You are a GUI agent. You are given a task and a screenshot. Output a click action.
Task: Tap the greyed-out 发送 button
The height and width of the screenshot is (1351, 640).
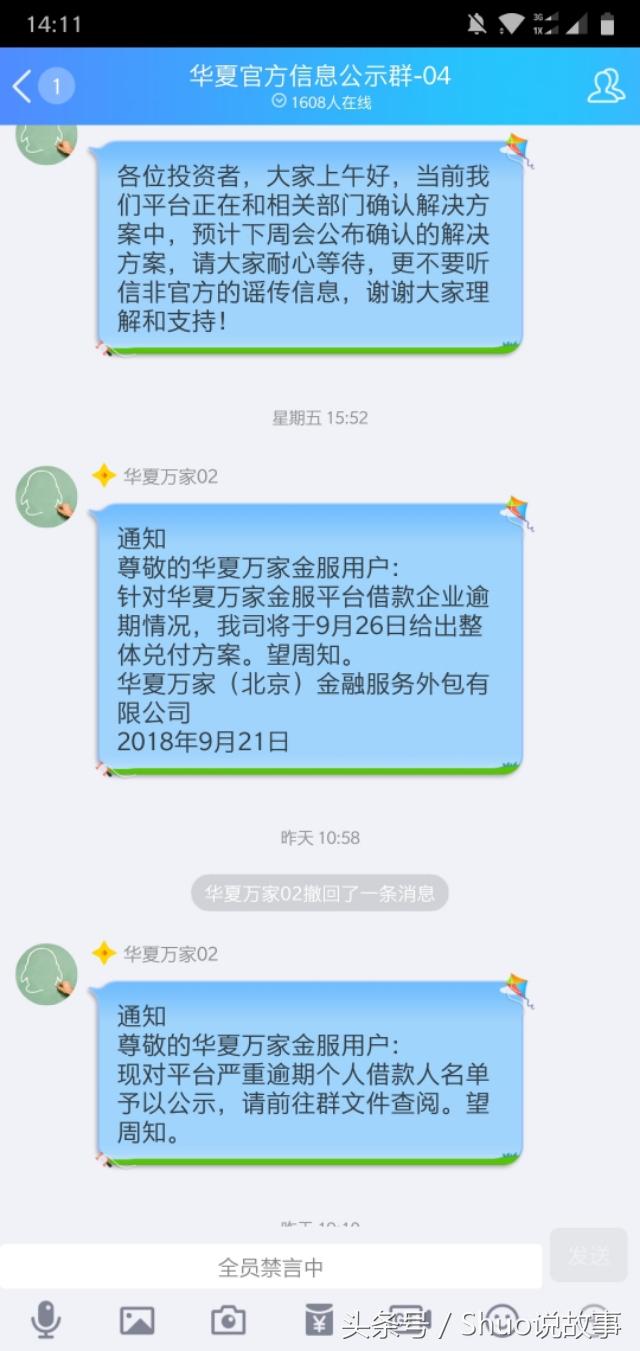tap(588, 1255)
